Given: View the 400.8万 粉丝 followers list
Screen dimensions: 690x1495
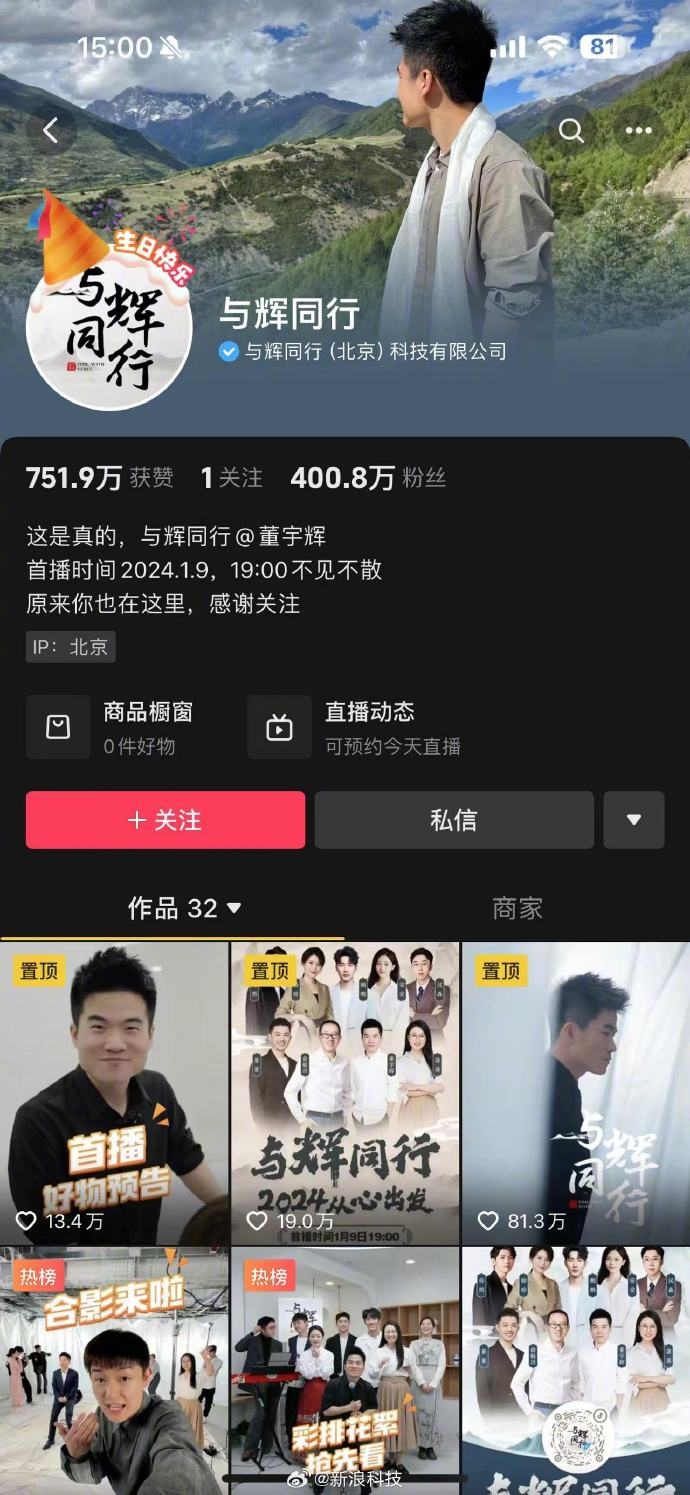Looking at the screenshot, I should click(367, 478).
